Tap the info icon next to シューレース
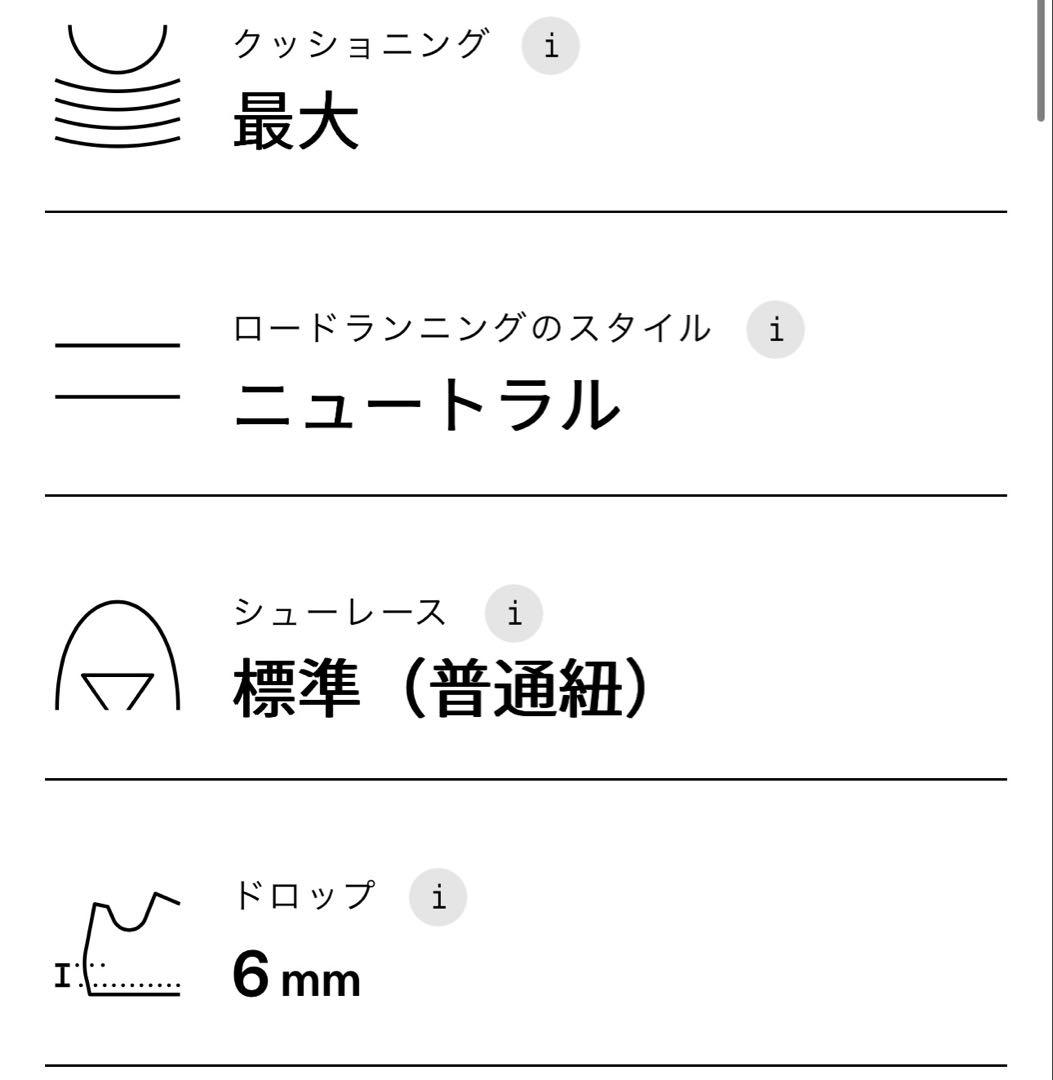This screenshot has width=1053, height=1080. [x=513, y=613]
